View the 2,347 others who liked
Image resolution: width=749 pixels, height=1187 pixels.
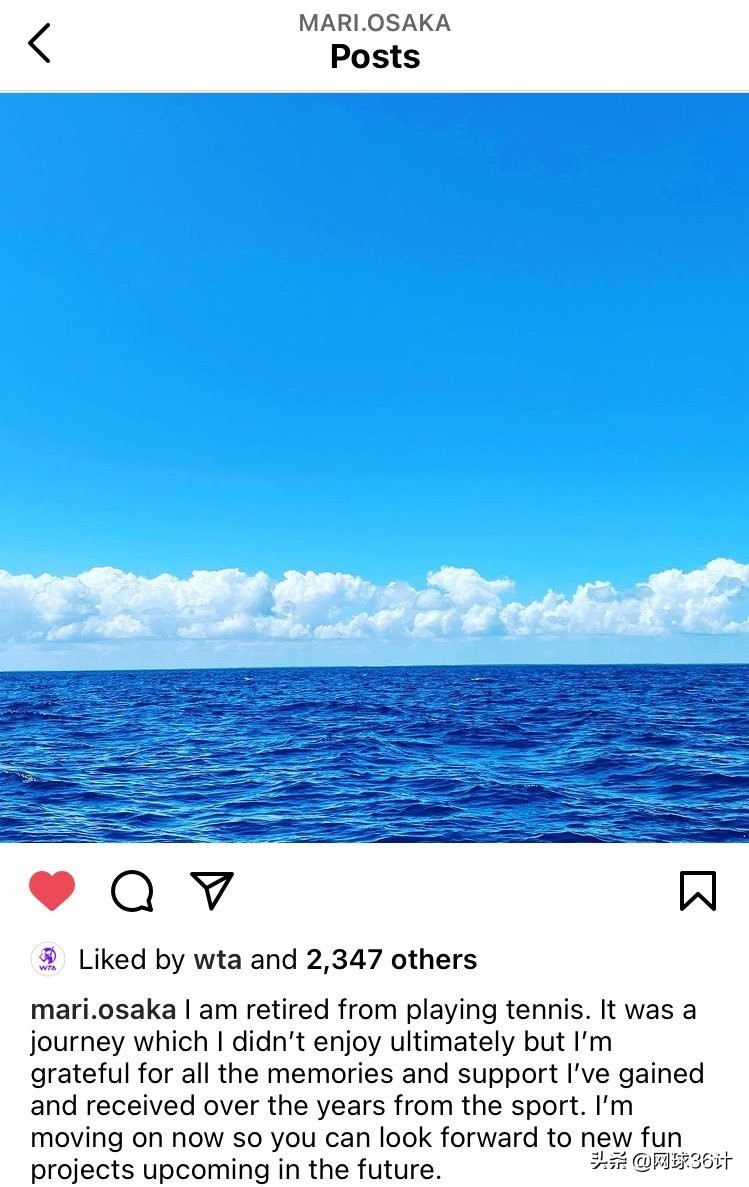pos(391,960)
